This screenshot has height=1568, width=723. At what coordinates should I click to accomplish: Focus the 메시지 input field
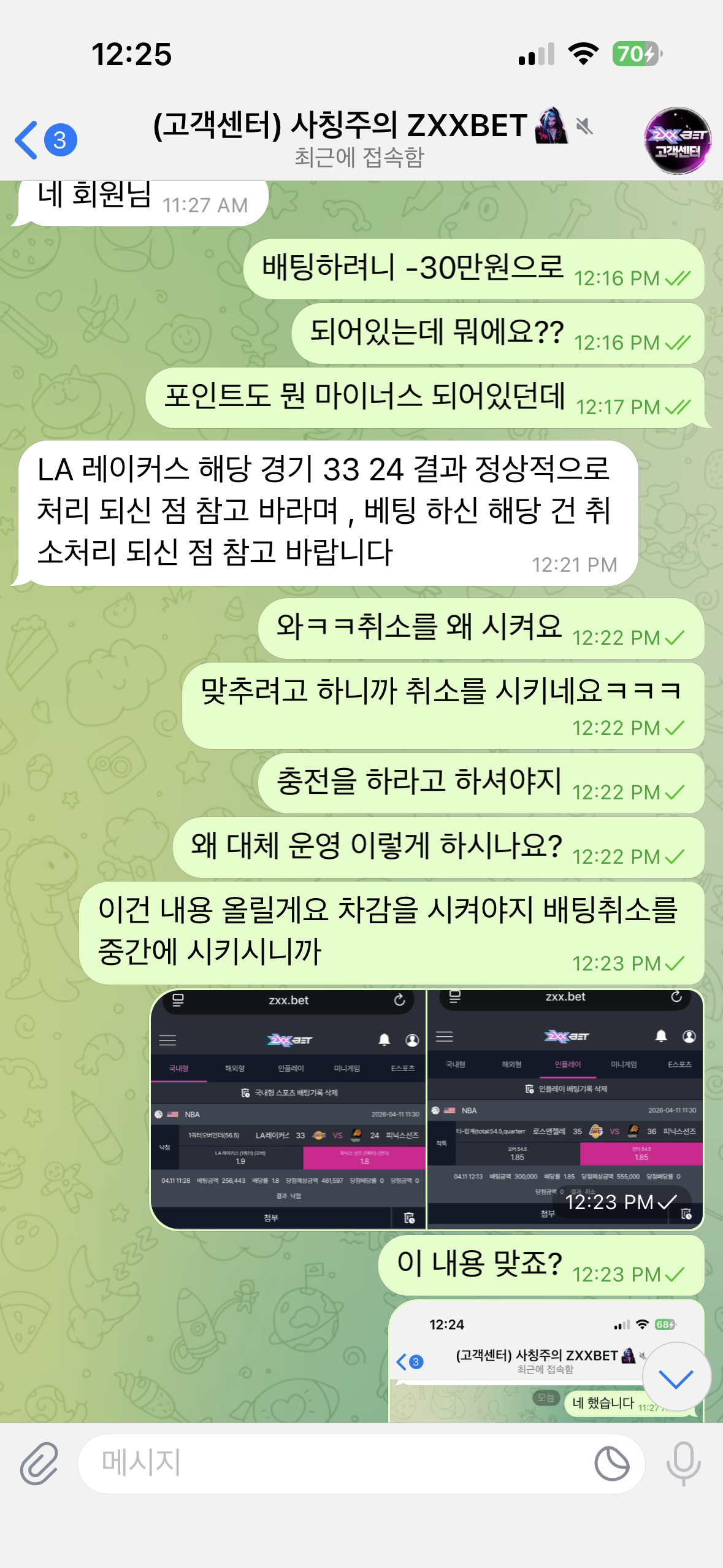point(331,1463)
